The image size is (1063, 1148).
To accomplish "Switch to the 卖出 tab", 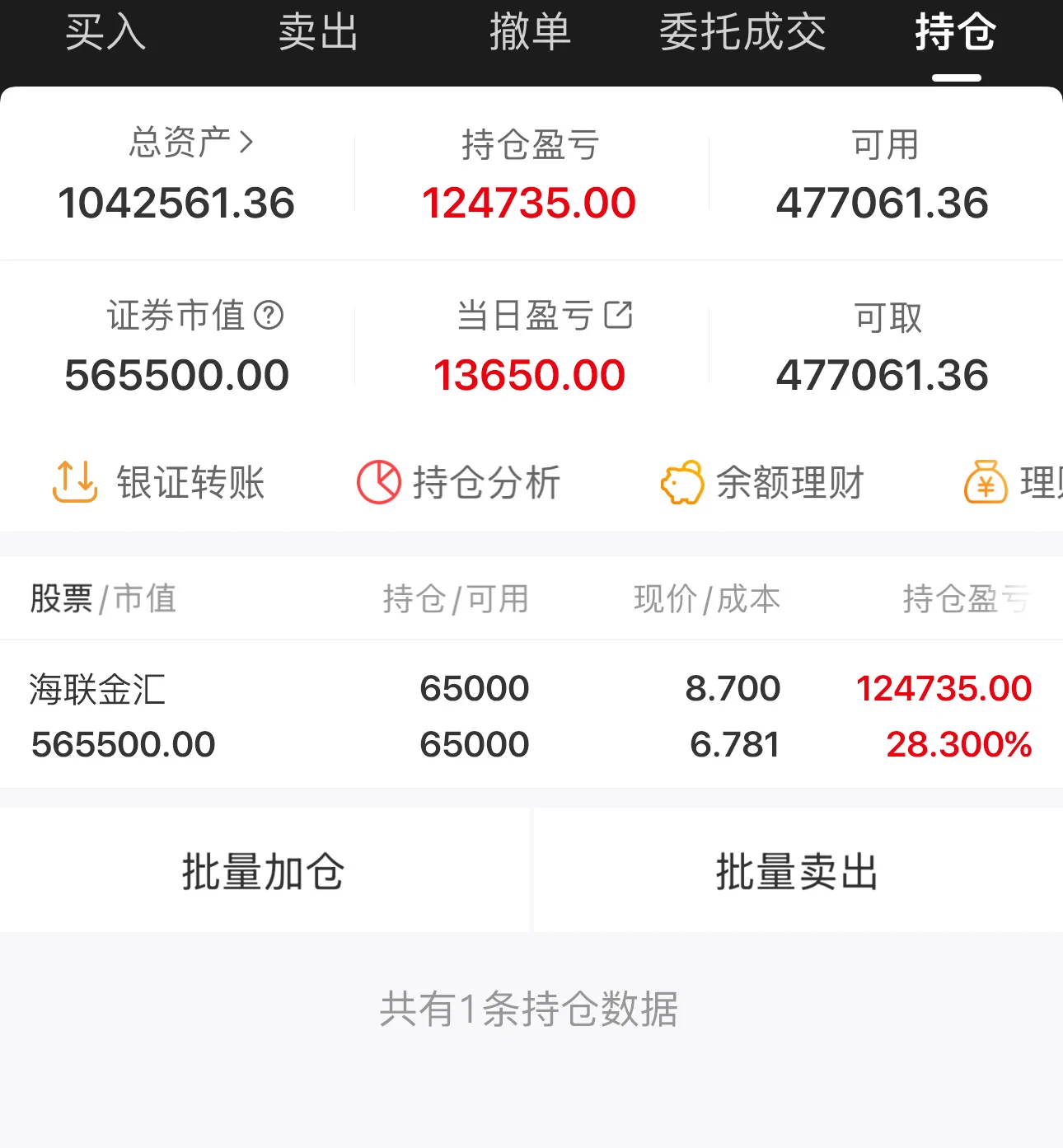I will click(x=318, y=33).
